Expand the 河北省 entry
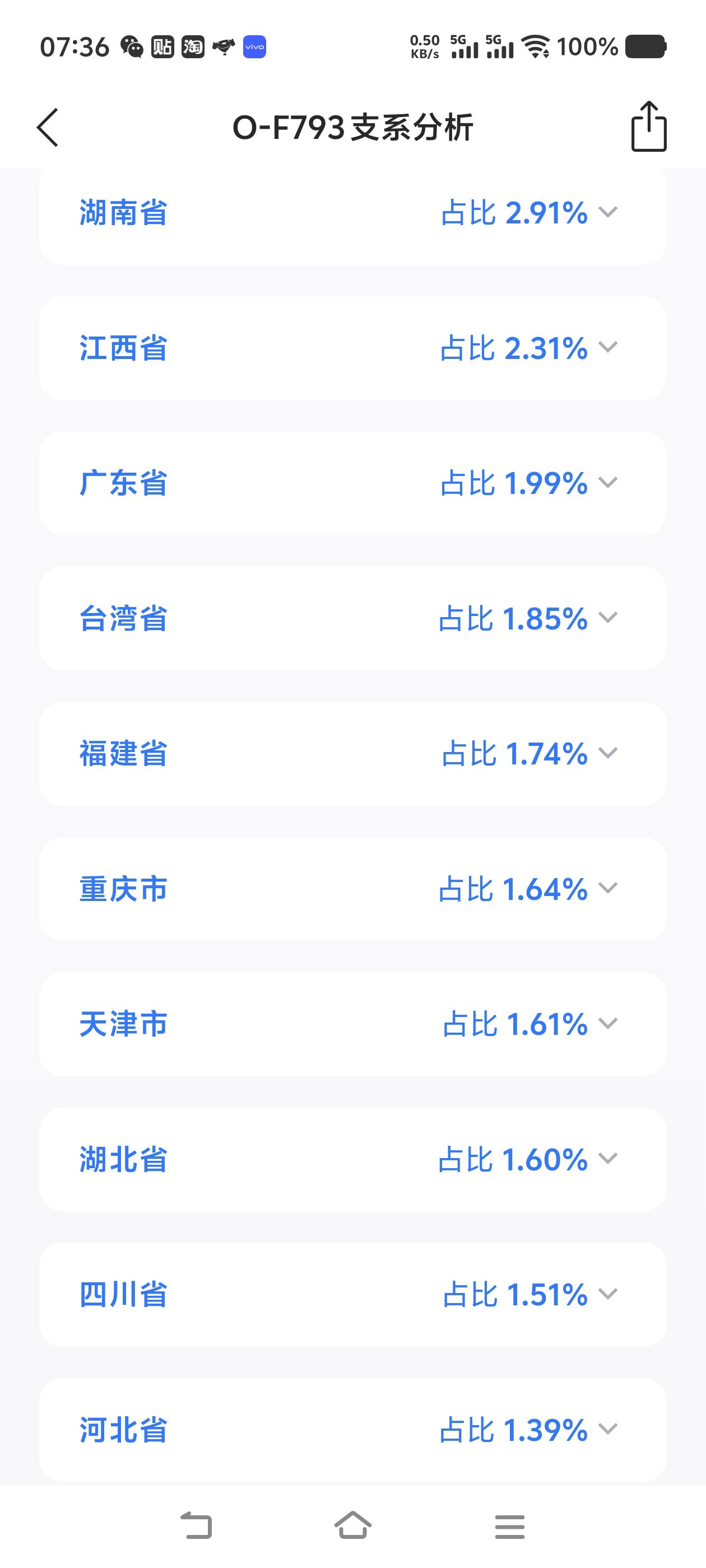706x1568 pixels. point(607,1429)
